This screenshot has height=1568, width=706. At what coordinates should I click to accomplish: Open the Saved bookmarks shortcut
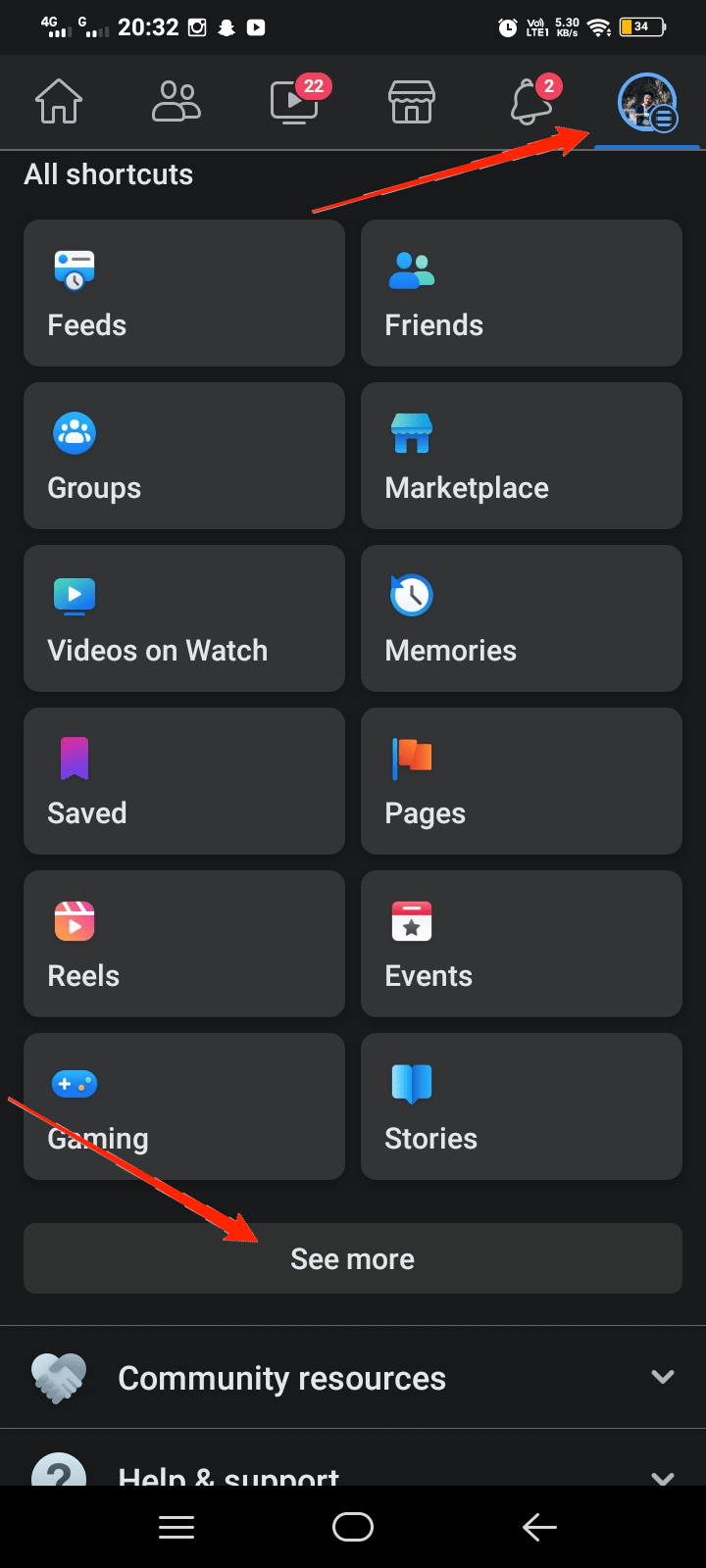(x=183, y=781)
